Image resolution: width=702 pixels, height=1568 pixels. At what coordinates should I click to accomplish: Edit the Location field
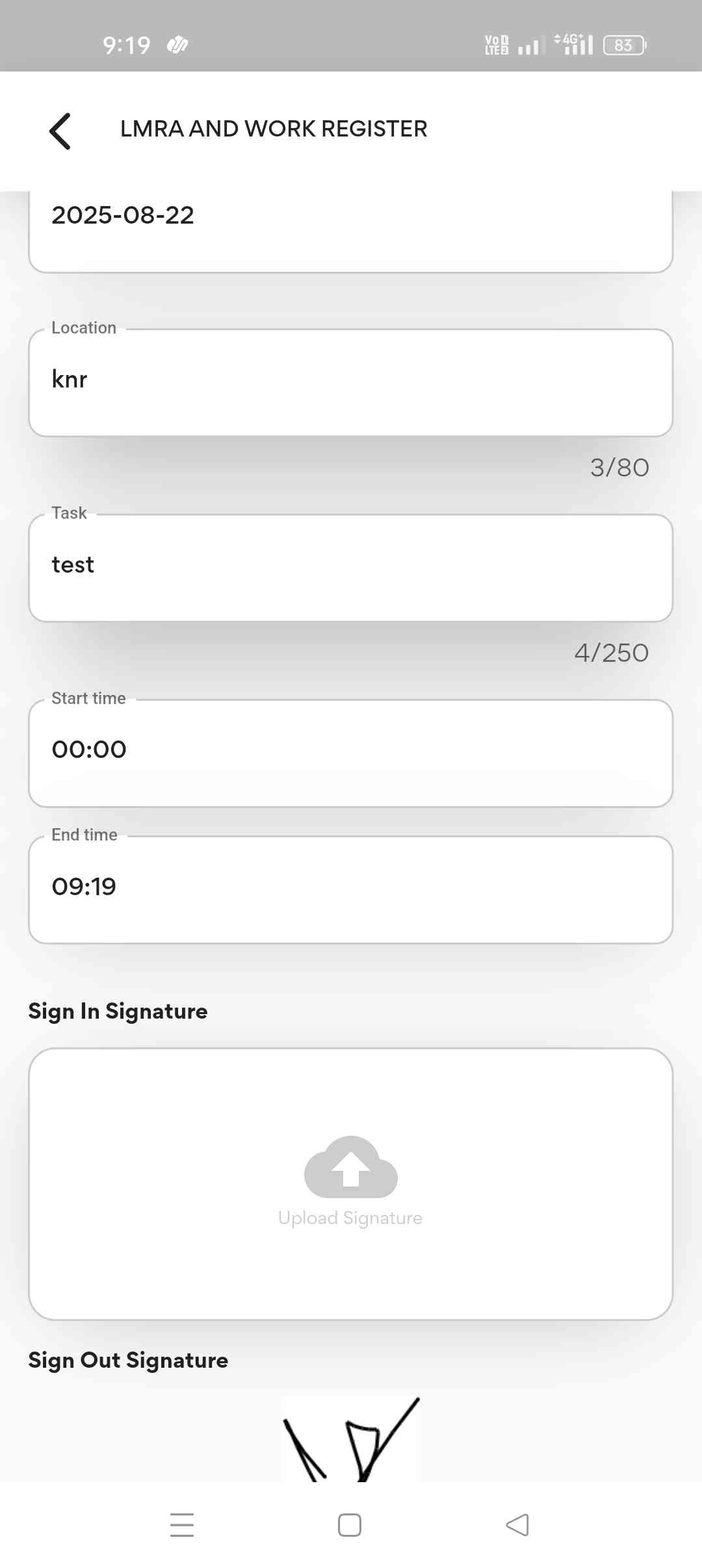click(x=350, y=382)
